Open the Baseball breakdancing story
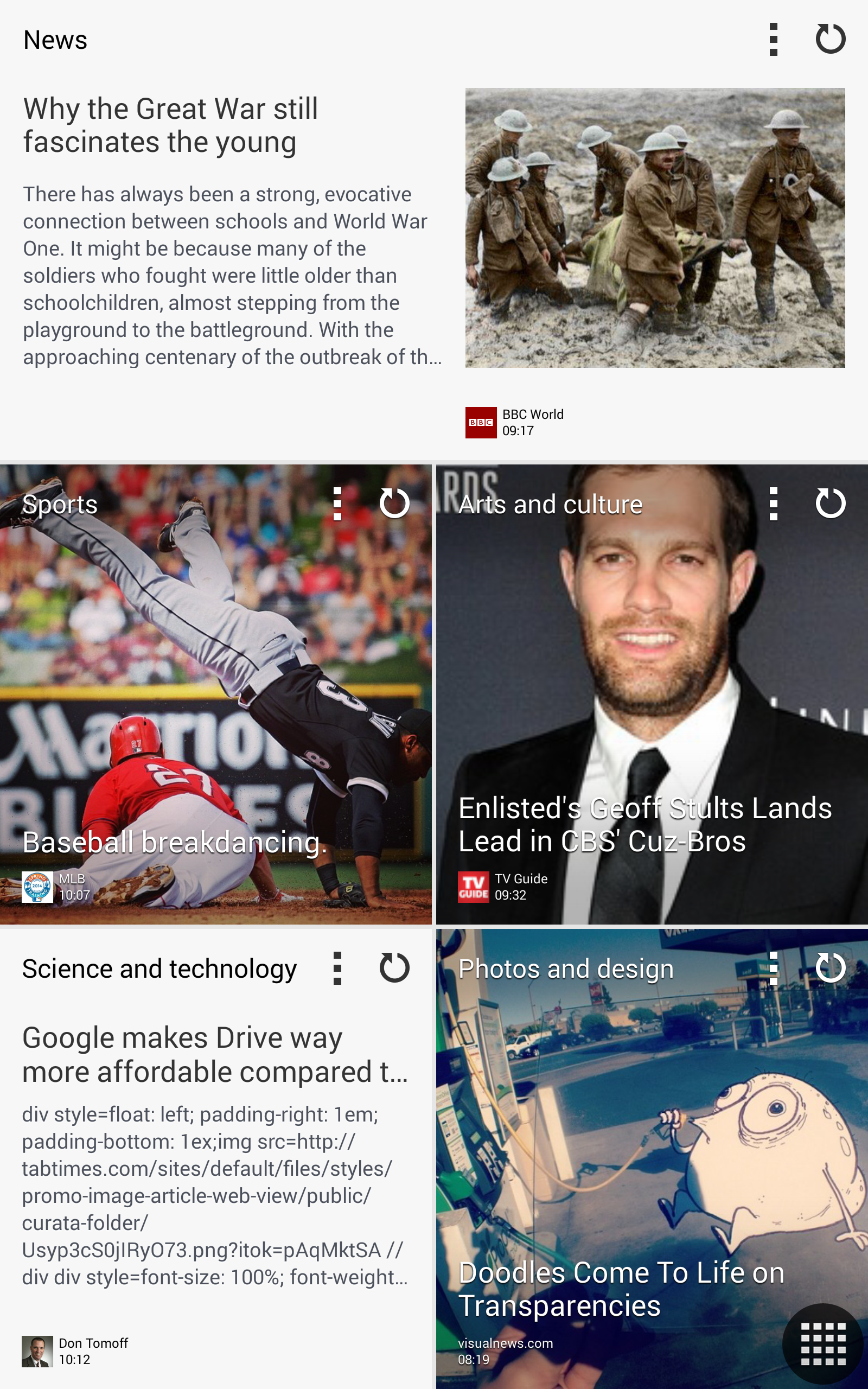Screen dimensions: 868x1389 175,842
